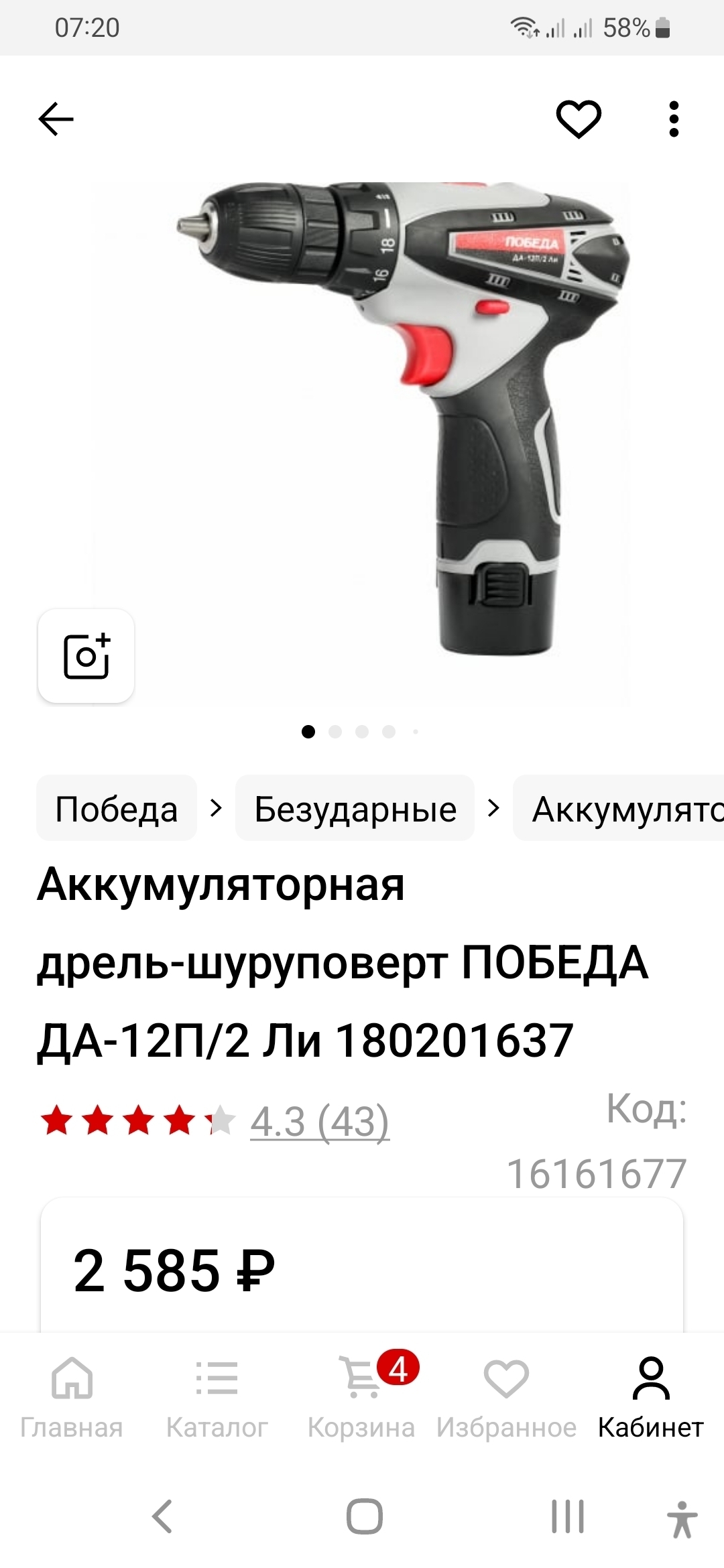
Task: Go back using the top arrow
Action: pos(56,119)
